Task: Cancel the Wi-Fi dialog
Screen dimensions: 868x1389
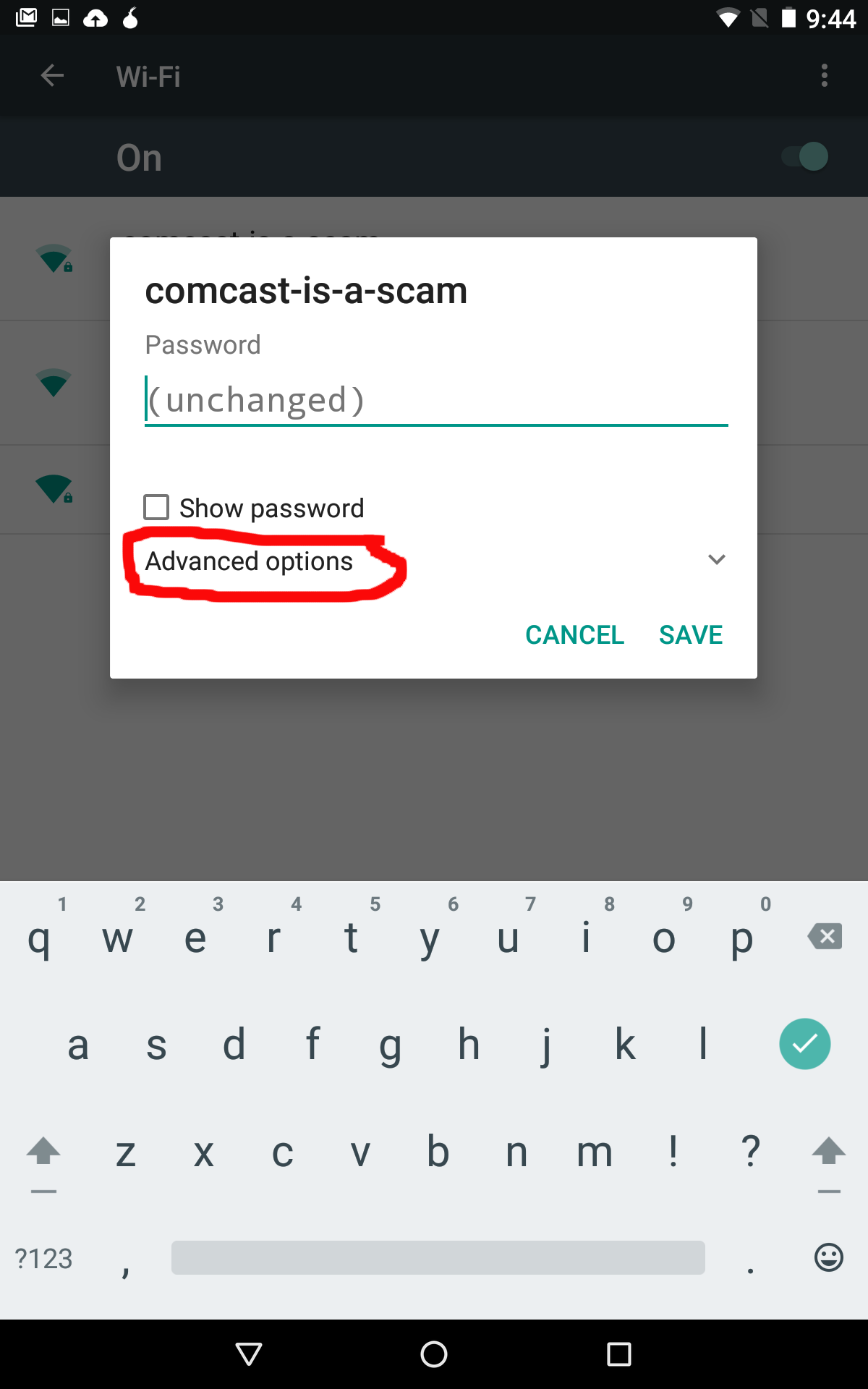Action: tap(574, 635)
